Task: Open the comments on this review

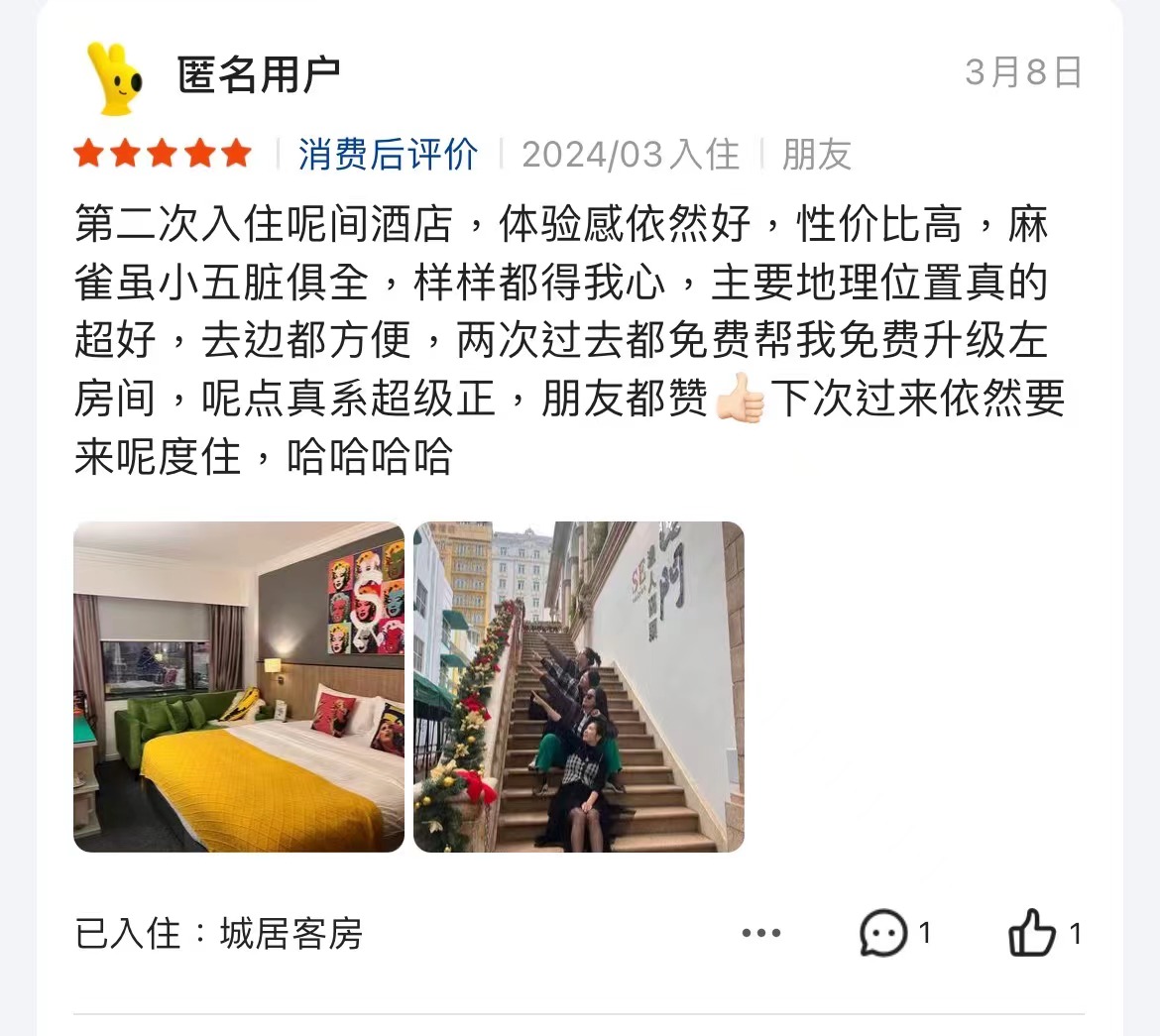Action: coord(883,933)
